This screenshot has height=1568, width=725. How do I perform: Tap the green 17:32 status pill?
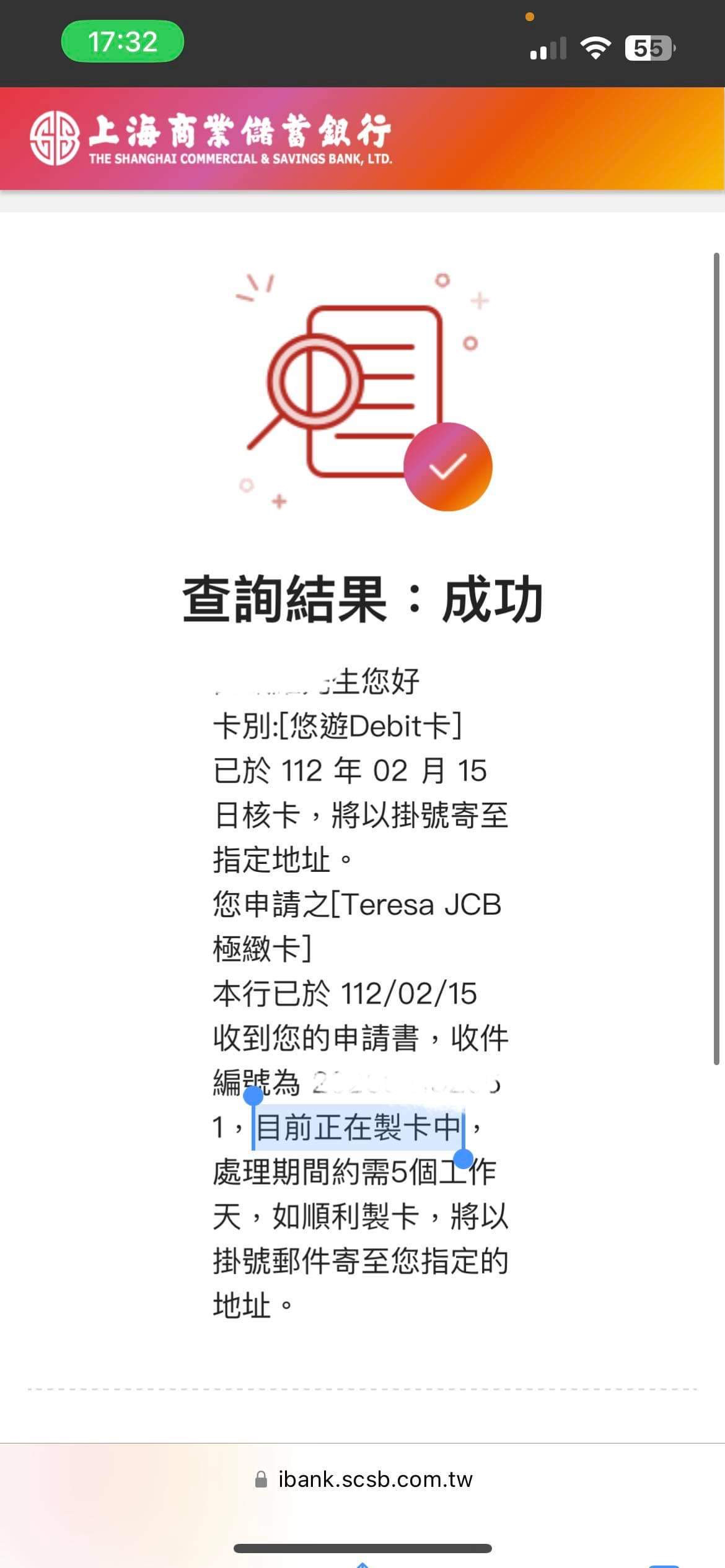tap(123, 41)
